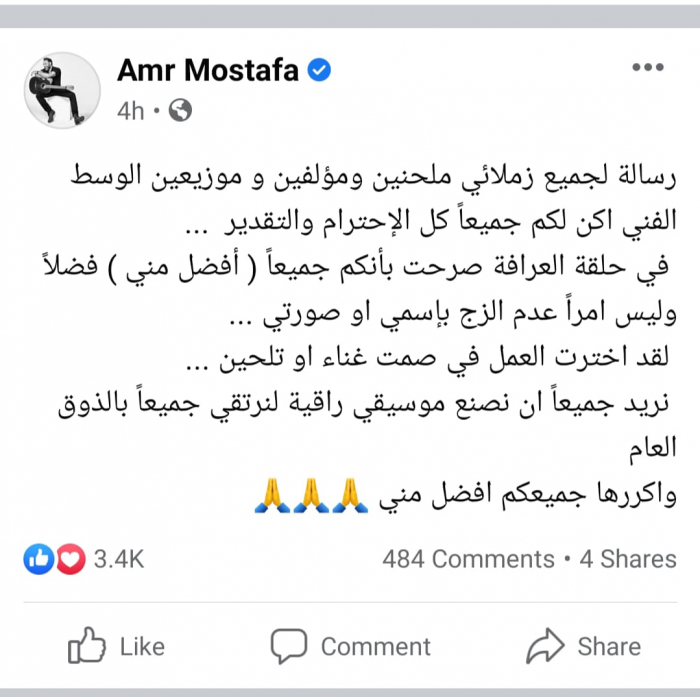Share Amr Mostafa's post
The height and width of the screenshot is (697, 700).
tap(584, 646)
